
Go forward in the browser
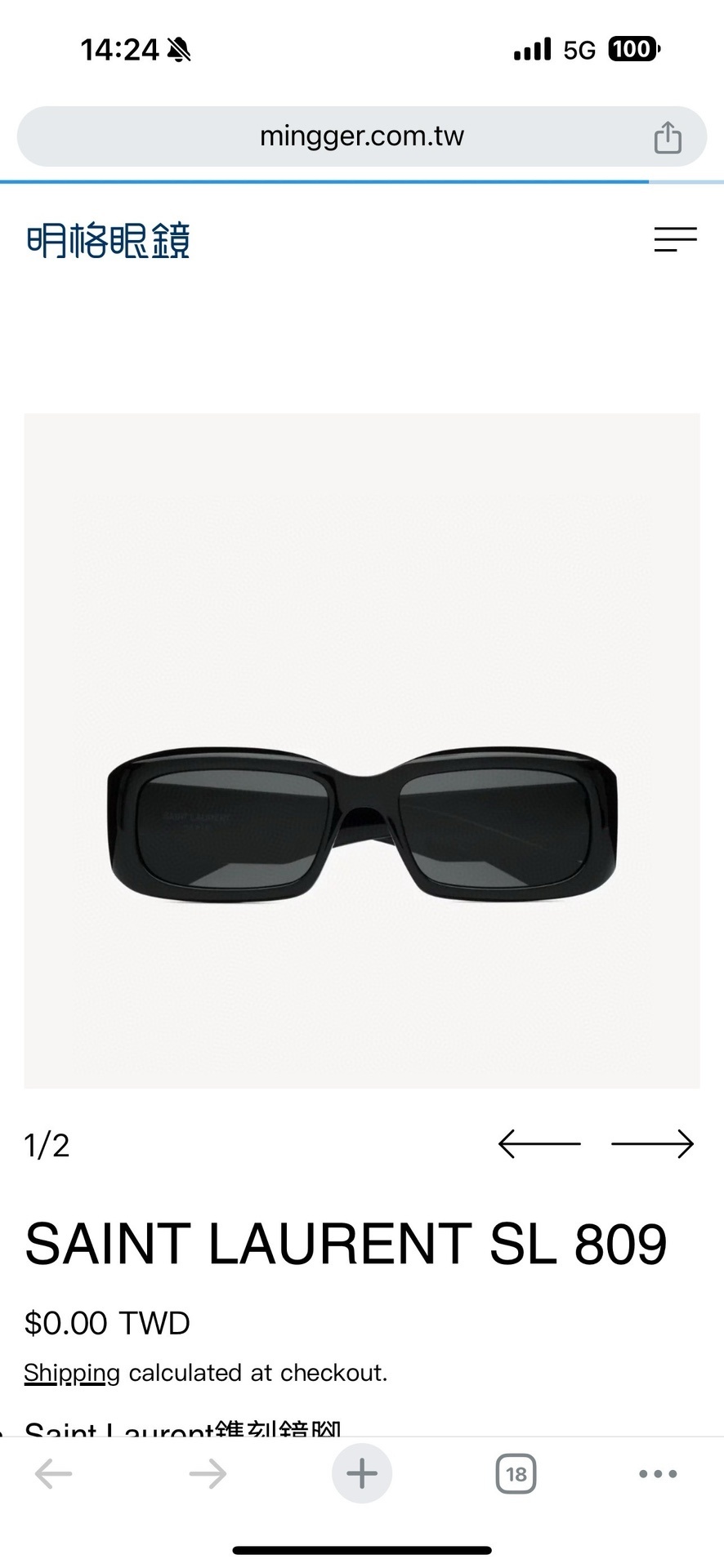pyautogui.click(x=208, y=1474)
